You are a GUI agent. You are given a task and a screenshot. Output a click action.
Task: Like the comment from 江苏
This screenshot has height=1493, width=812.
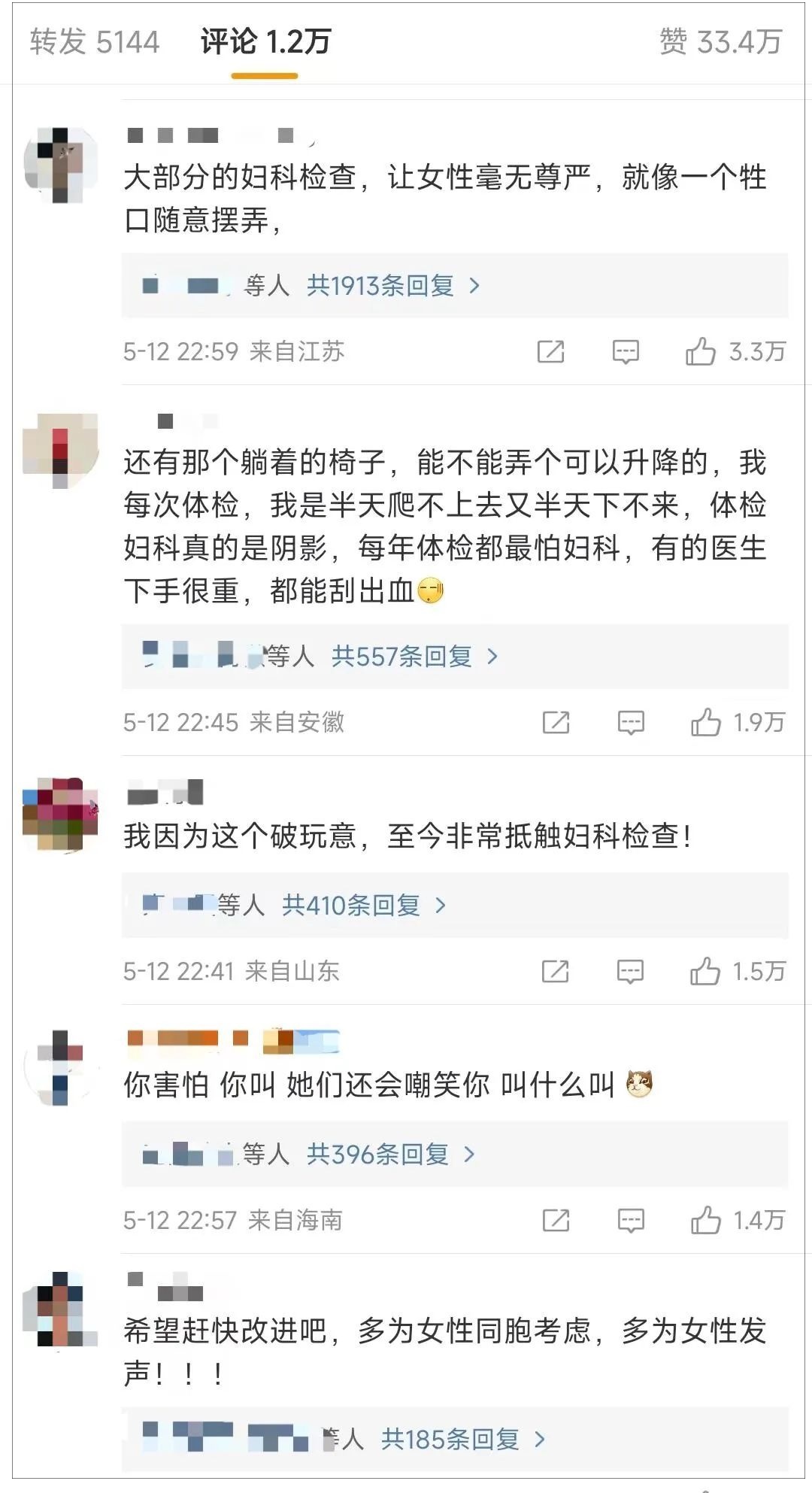point(701,351)
